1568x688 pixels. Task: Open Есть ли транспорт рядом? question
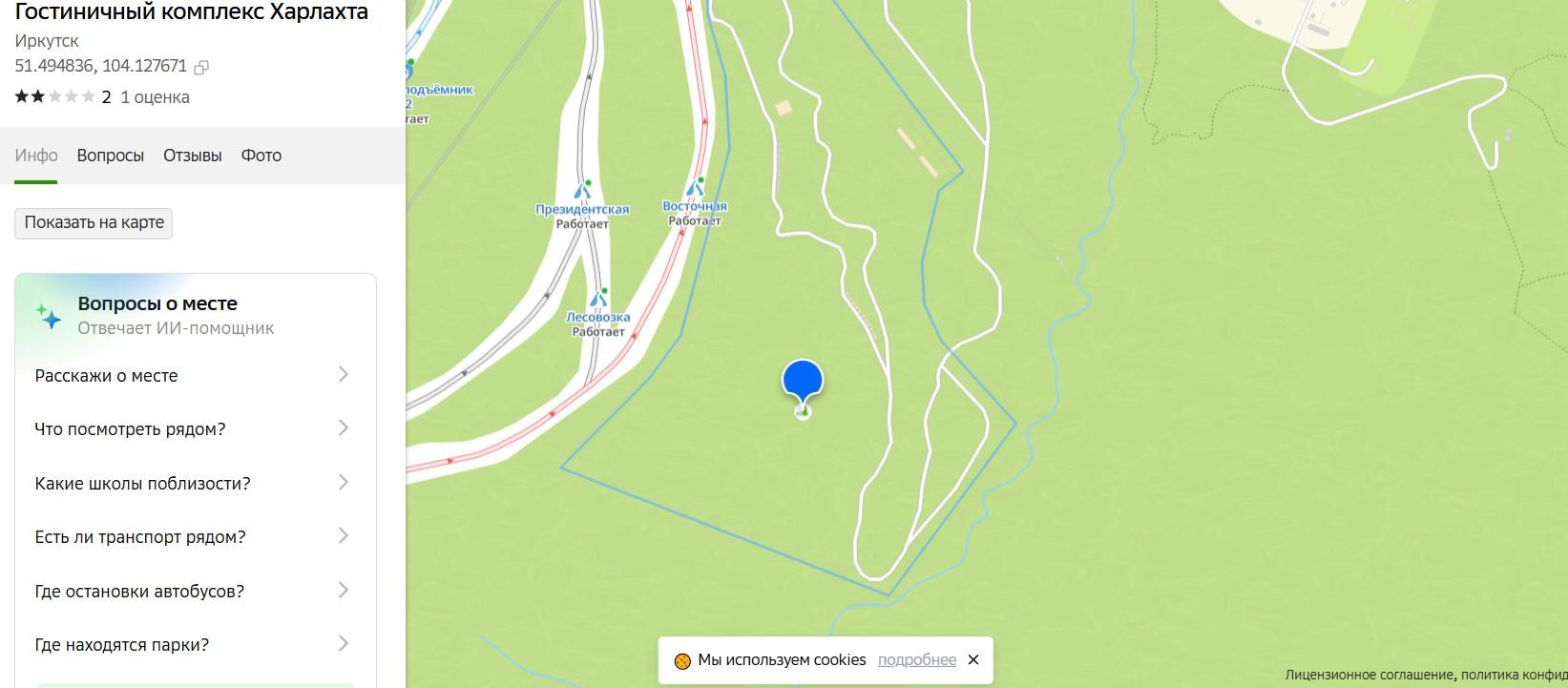191,536
